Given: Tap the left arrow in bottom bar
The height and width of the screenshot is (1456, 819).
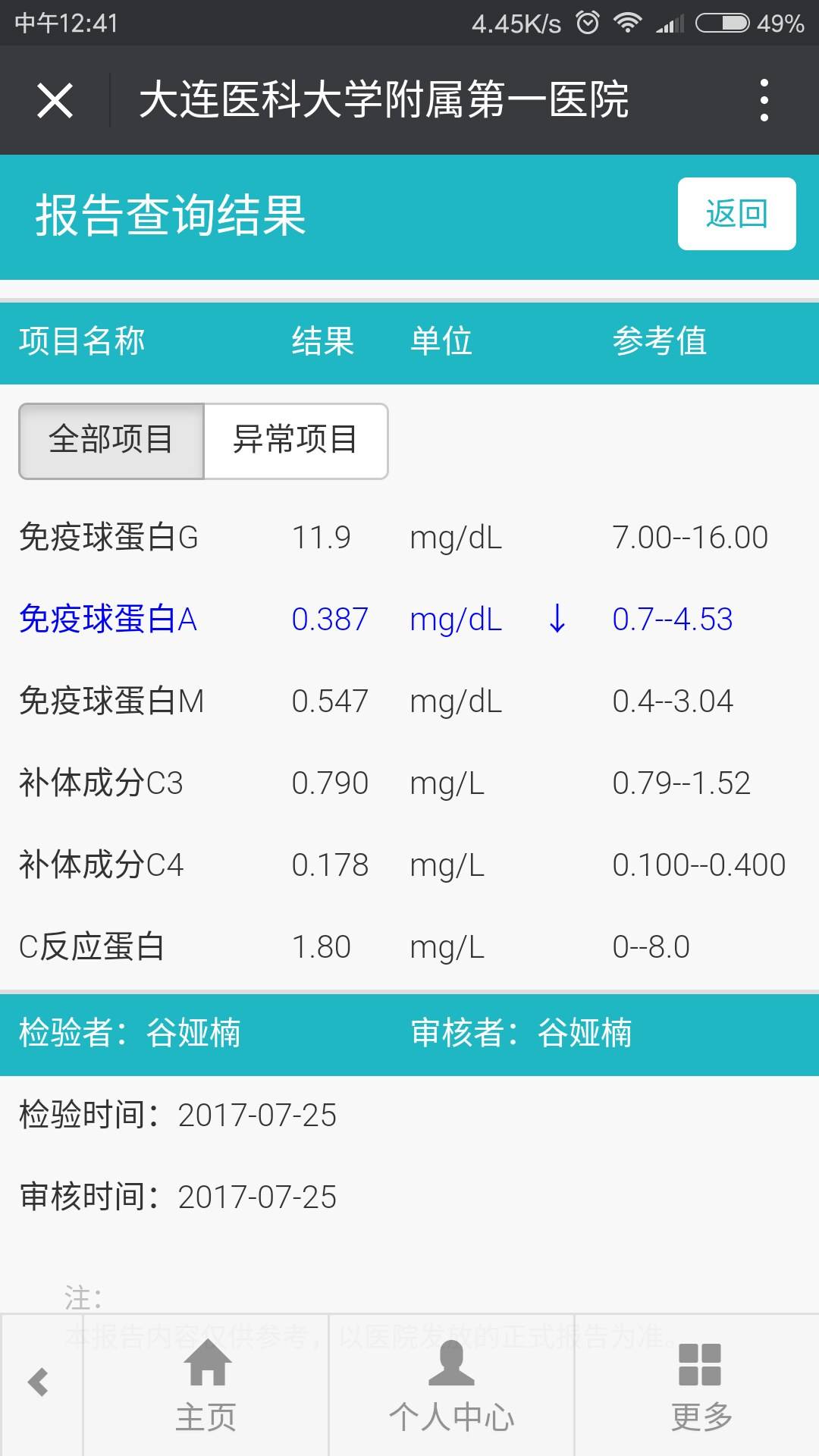Looking at the screenshot, I should click(x=39, y=1382).
